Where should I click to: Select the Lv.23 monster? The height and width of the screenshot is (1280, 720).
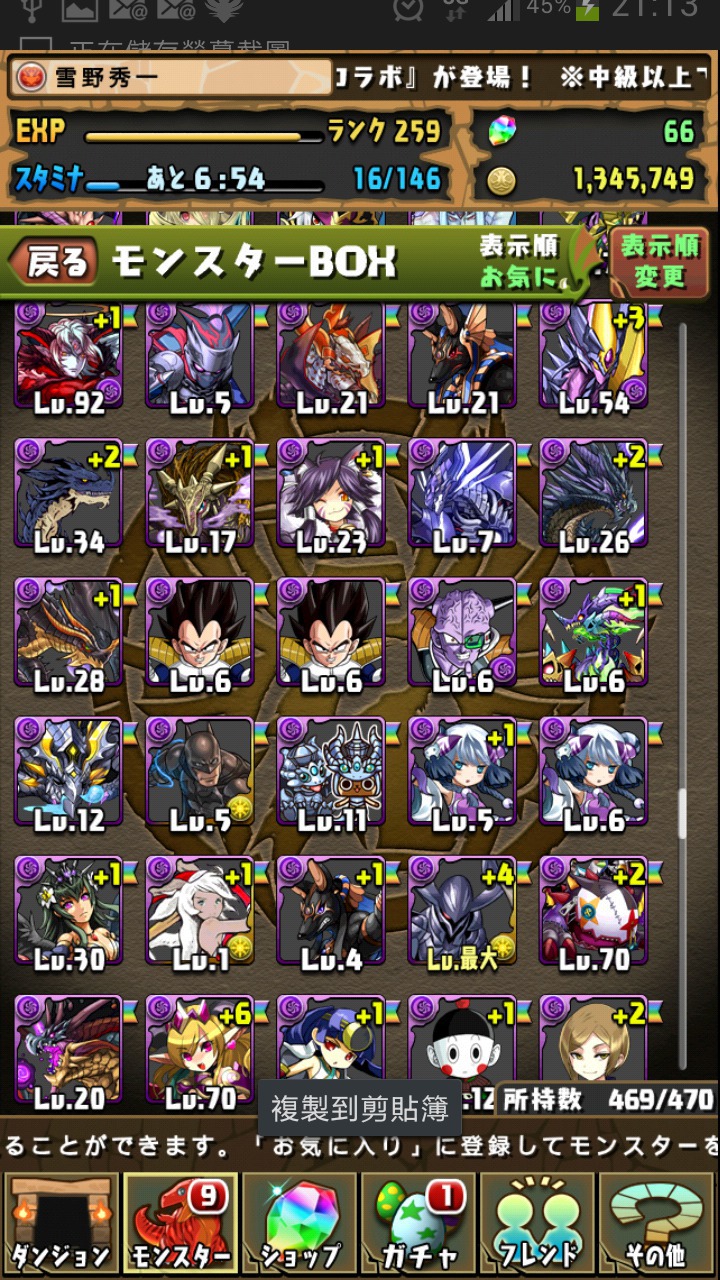pos(332,495)
